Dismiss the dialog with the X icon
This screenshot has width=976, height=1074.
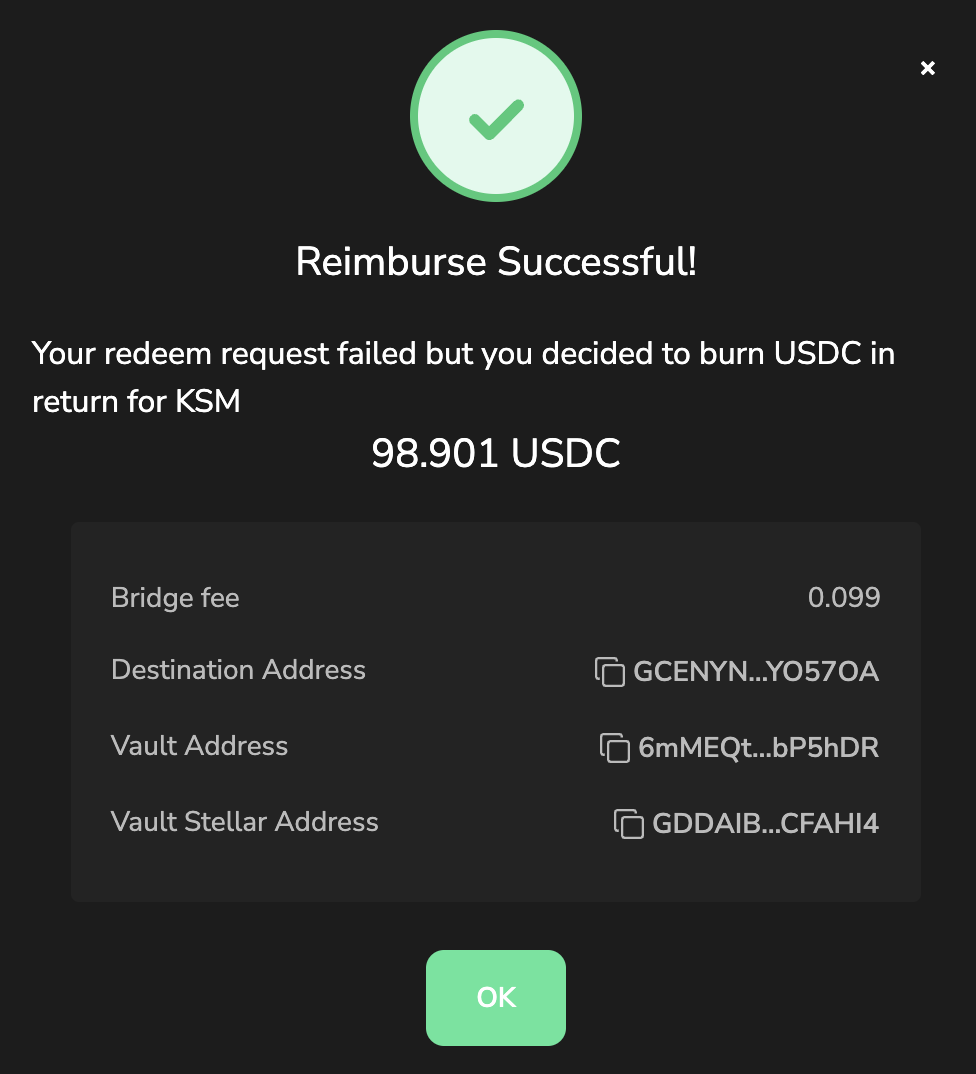click(927, 68)
